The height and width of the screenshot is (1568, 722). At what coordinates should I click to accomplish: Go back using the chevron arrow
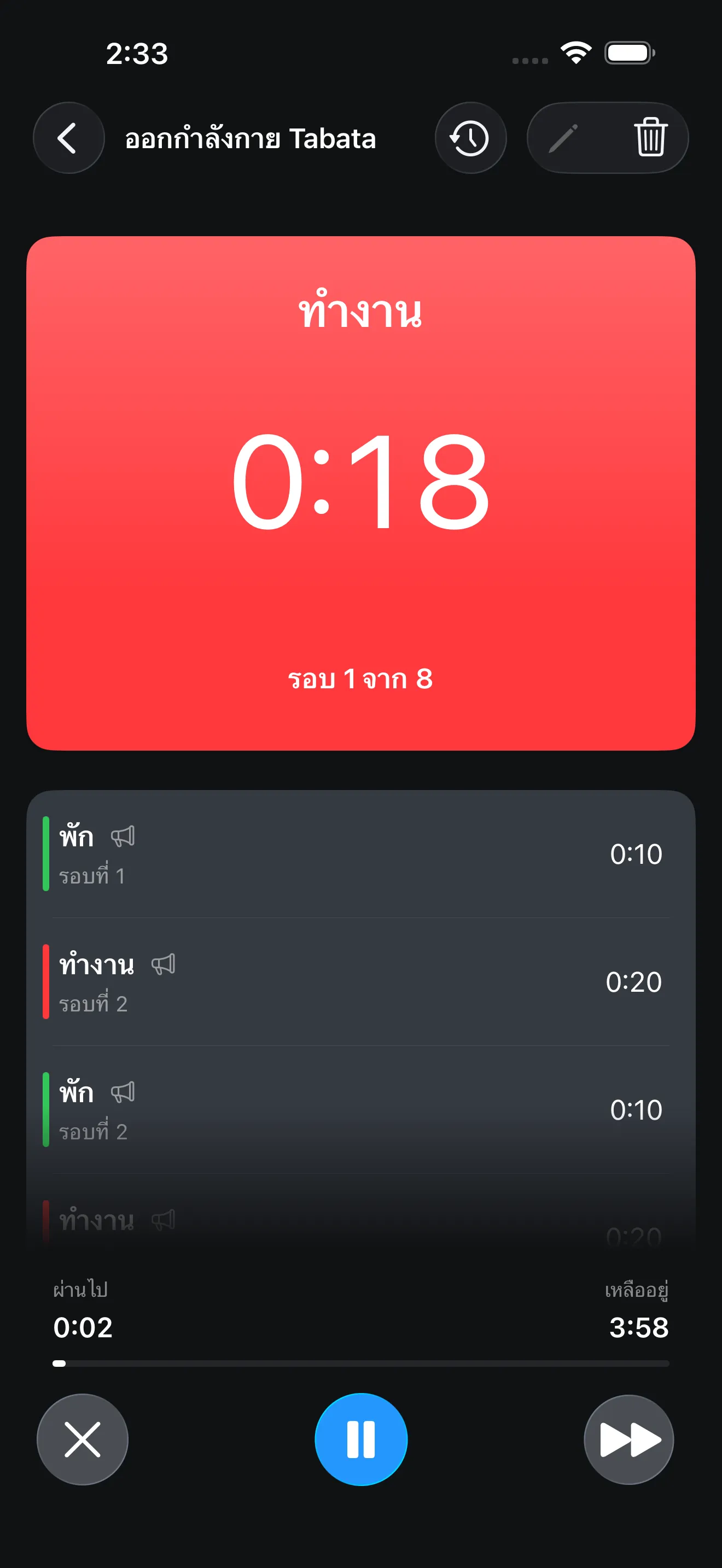(x=68, y=138)
